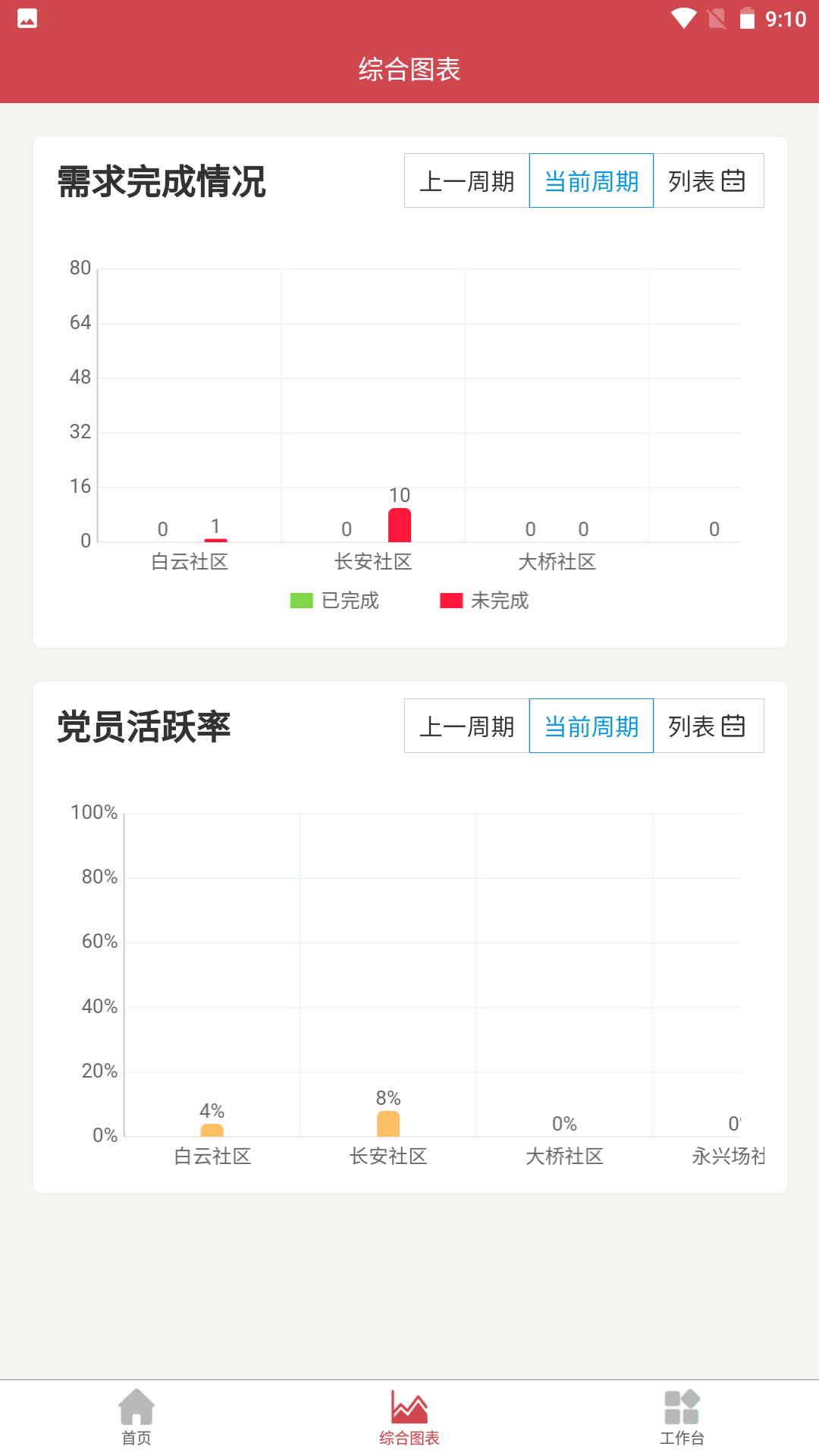Switch 党员活跃率 to 上一周期 view
Screen dimensions: 819x1456
tap(467, 726)
